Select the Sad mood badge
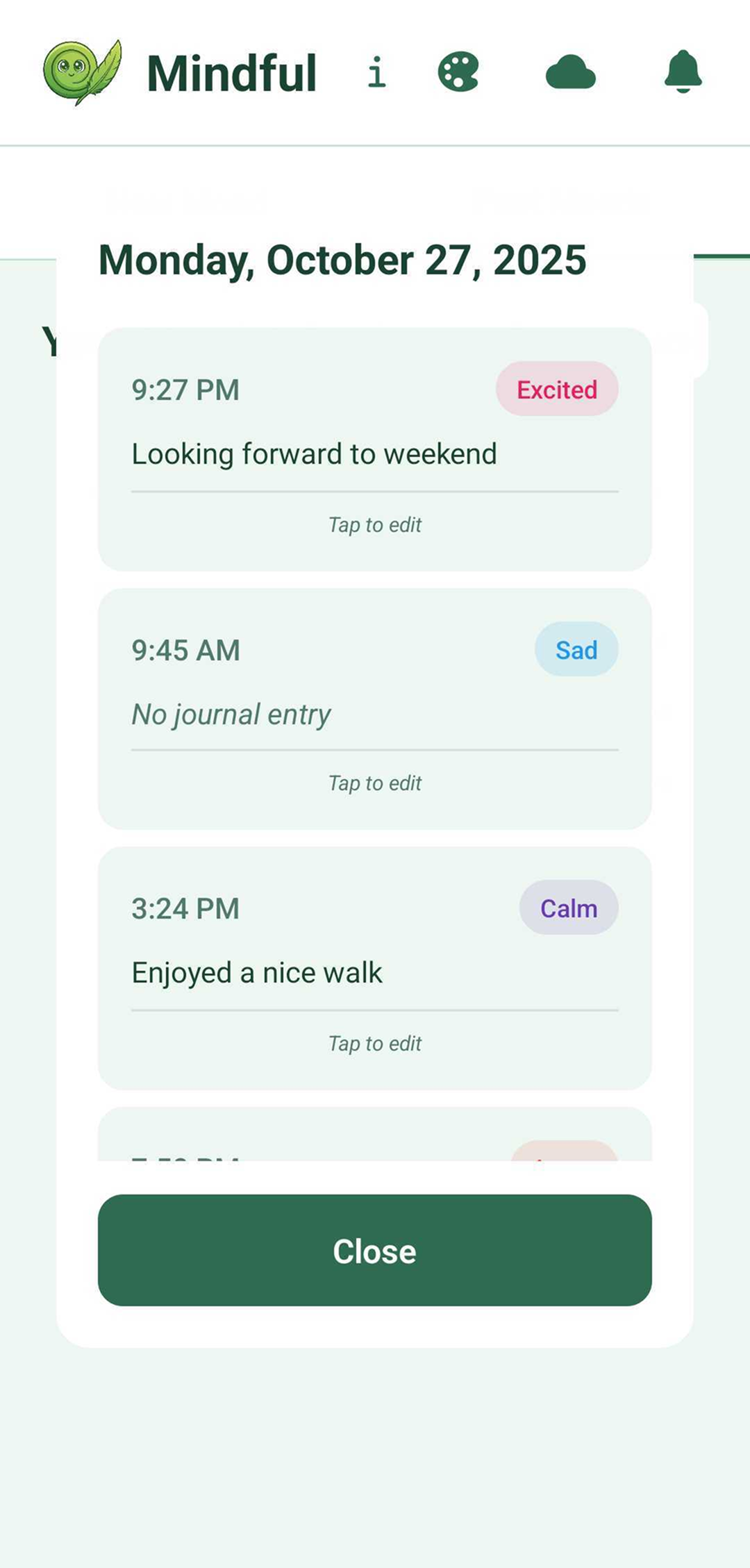 tap(576, 650)
